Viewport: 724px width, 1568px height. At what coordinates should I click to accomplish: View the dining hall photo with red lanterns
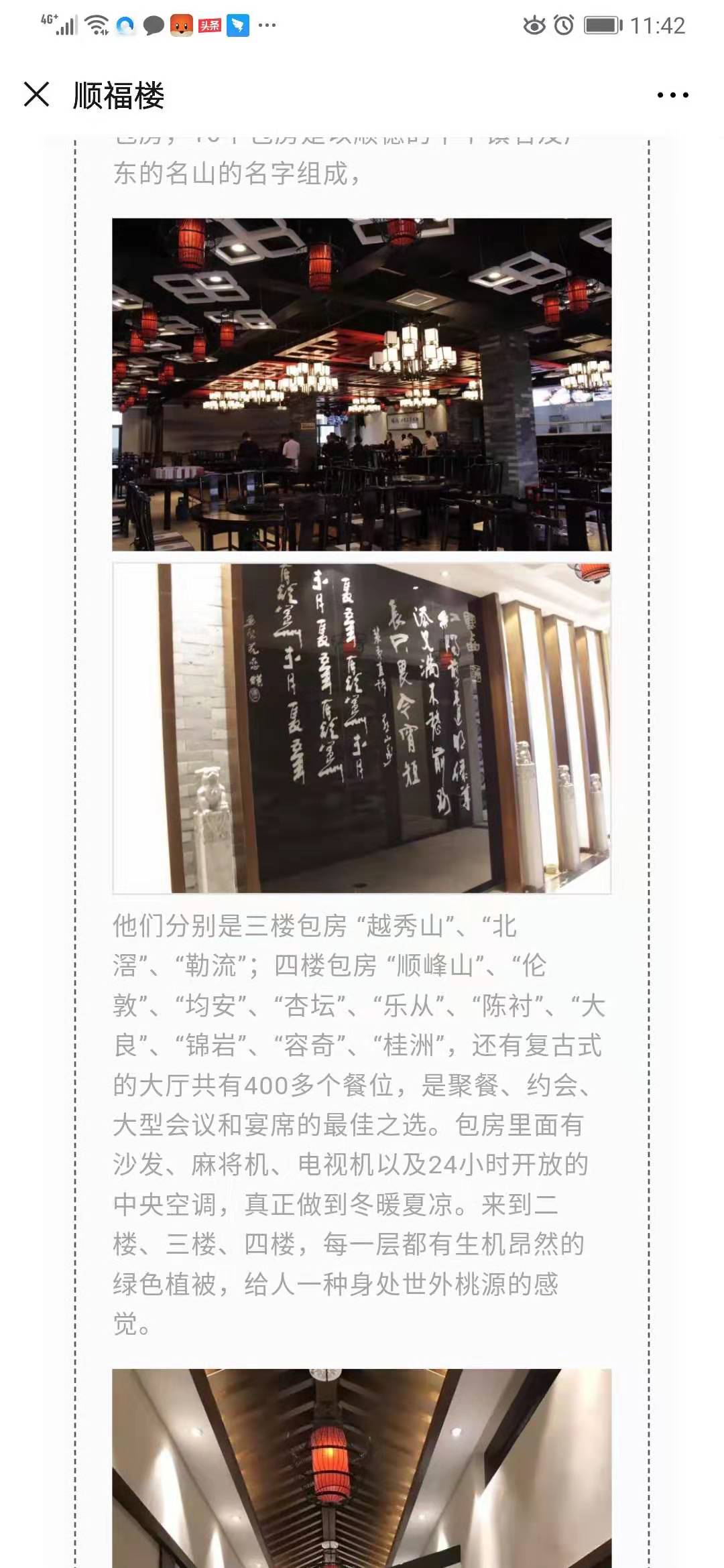[x=361, y=384]
